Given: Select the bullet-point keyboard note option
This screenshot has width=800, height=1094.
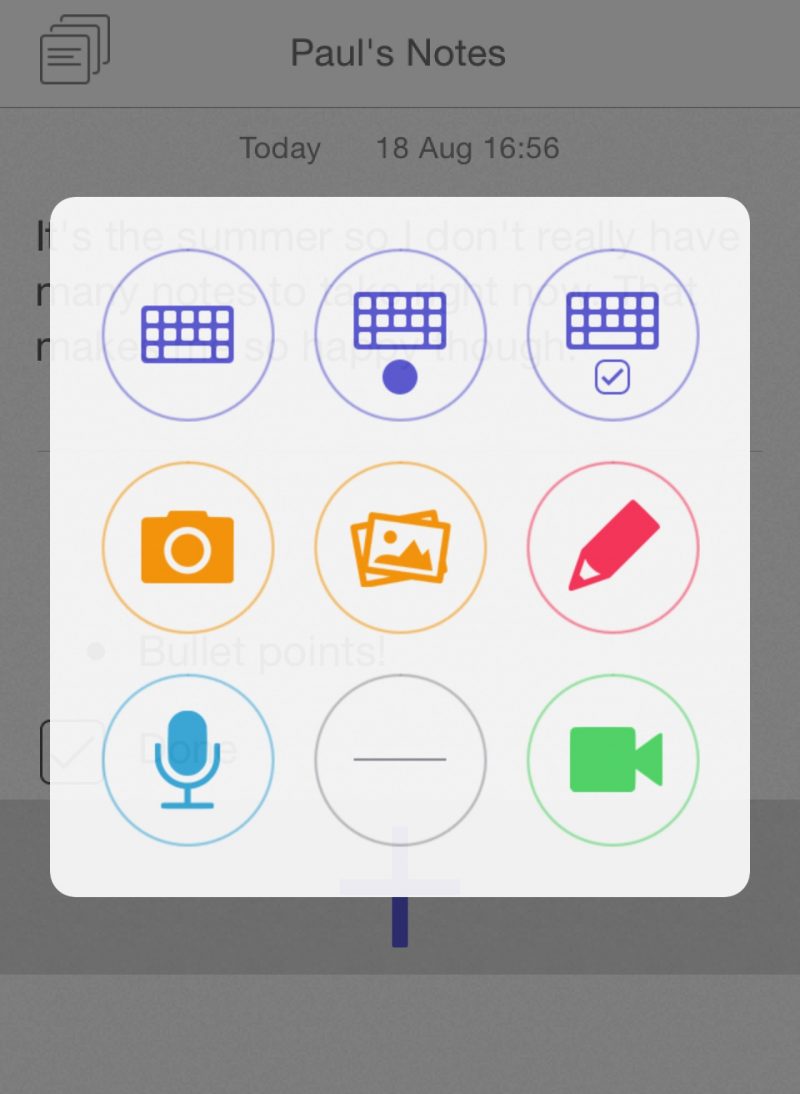Looking at the screenshot, I should pos(400,335).
